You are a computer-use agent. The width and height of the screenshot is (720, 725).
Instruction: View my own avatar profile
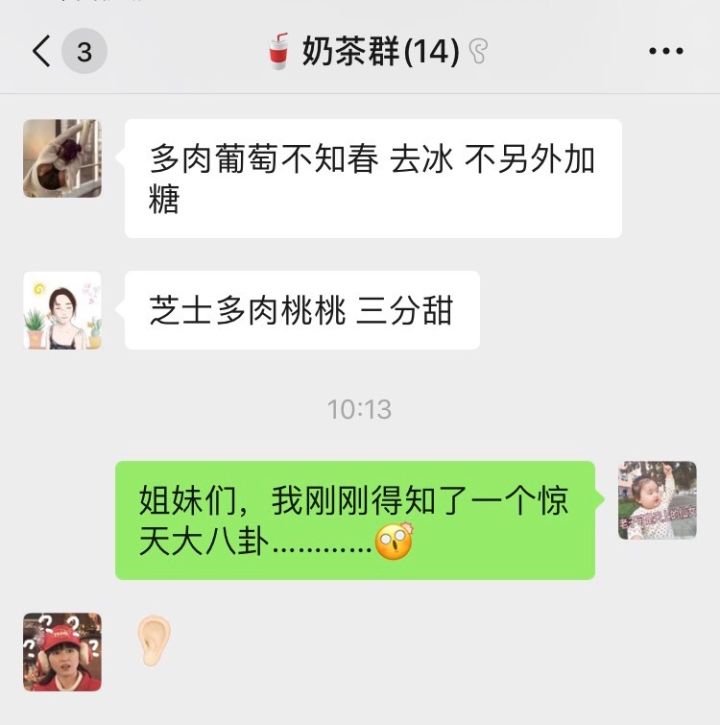[657, 500]
